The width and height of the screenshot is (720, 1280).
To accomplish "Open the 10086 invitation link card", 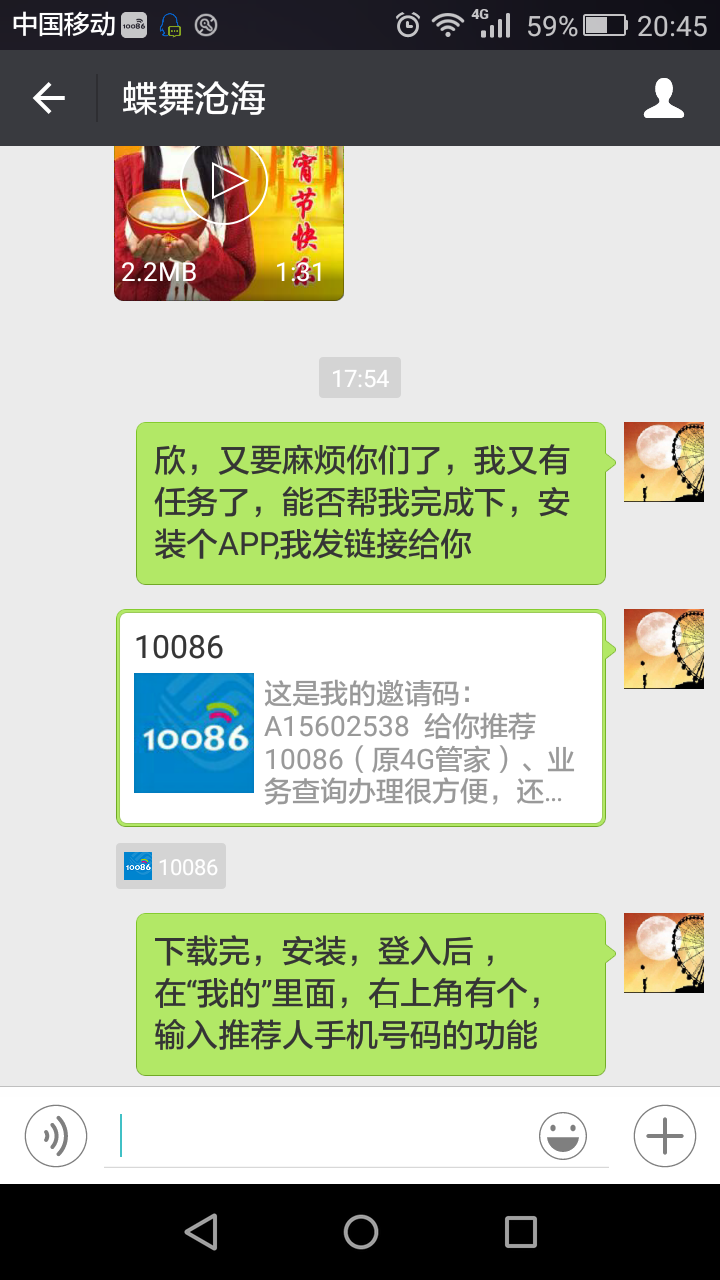I will click(361, 718).
